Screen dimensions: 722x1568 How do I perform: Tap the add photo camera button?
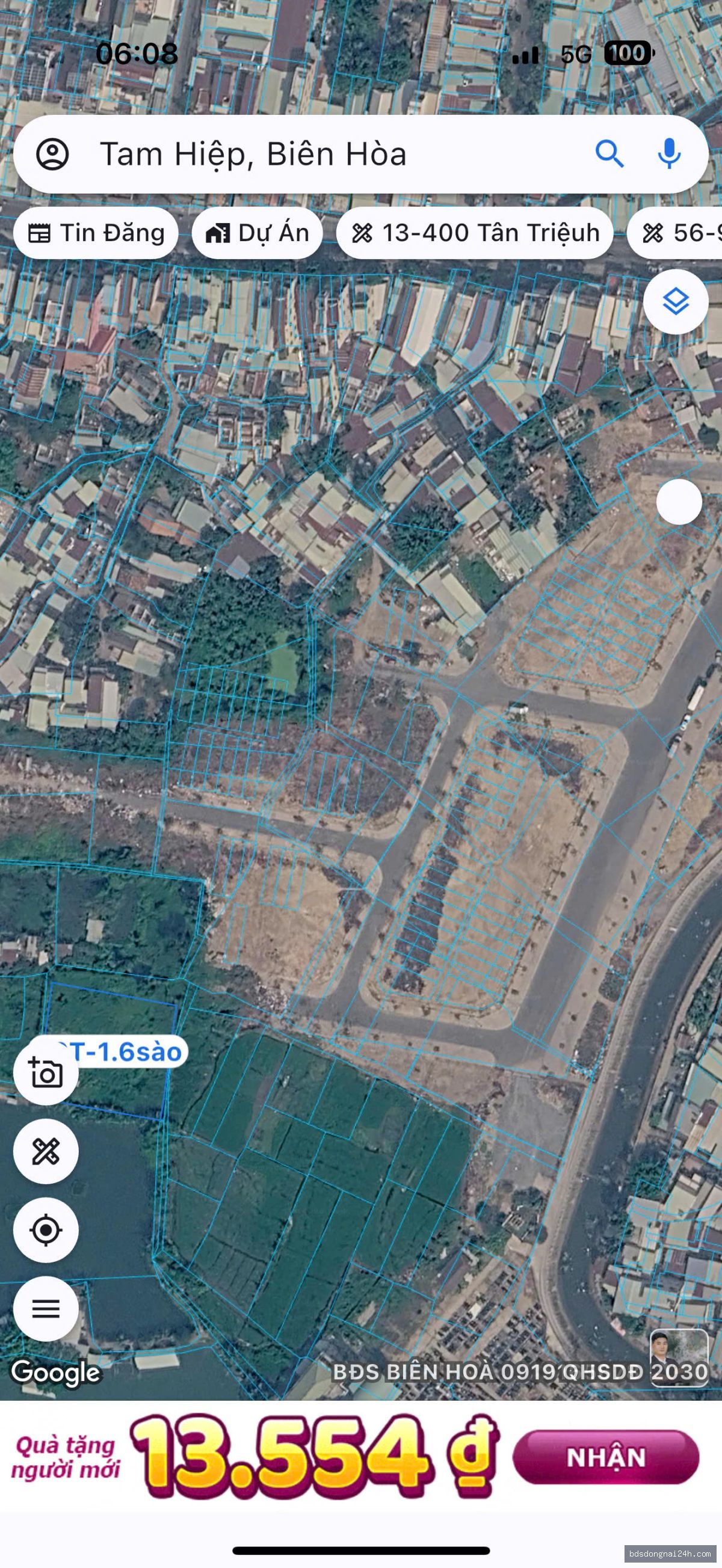point(46,1072)
